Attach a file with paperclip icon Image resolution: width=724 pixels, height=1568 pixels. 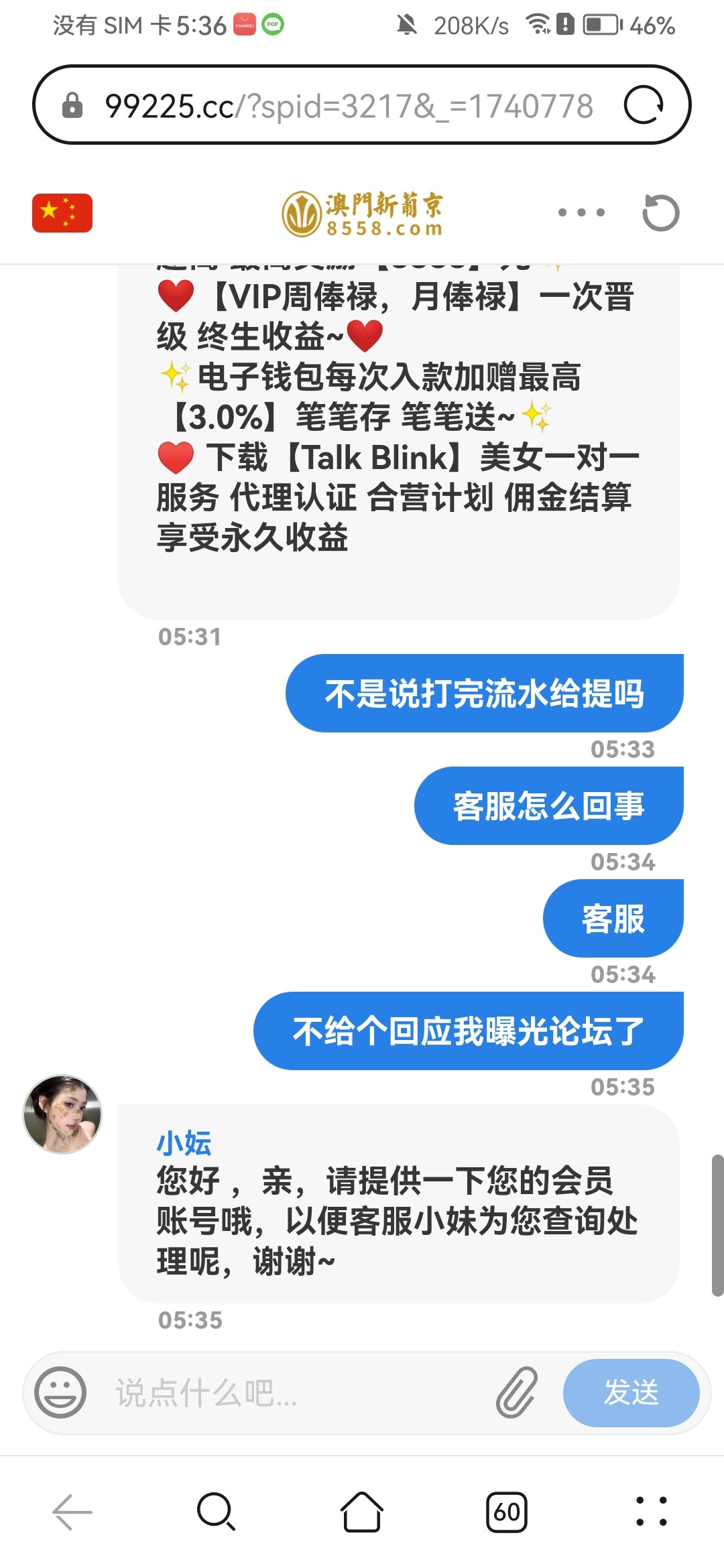517,1392
